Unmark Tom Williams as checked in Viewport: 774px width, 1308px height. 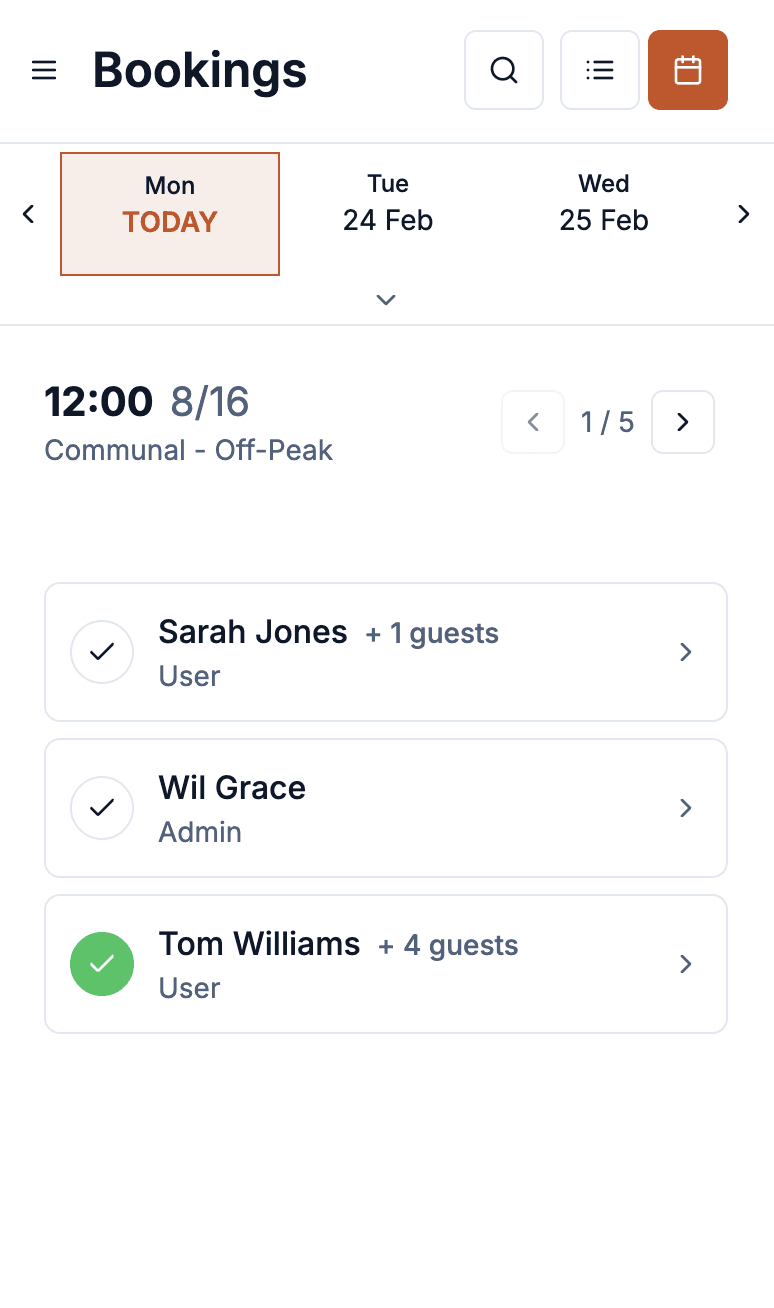point(102,964)
